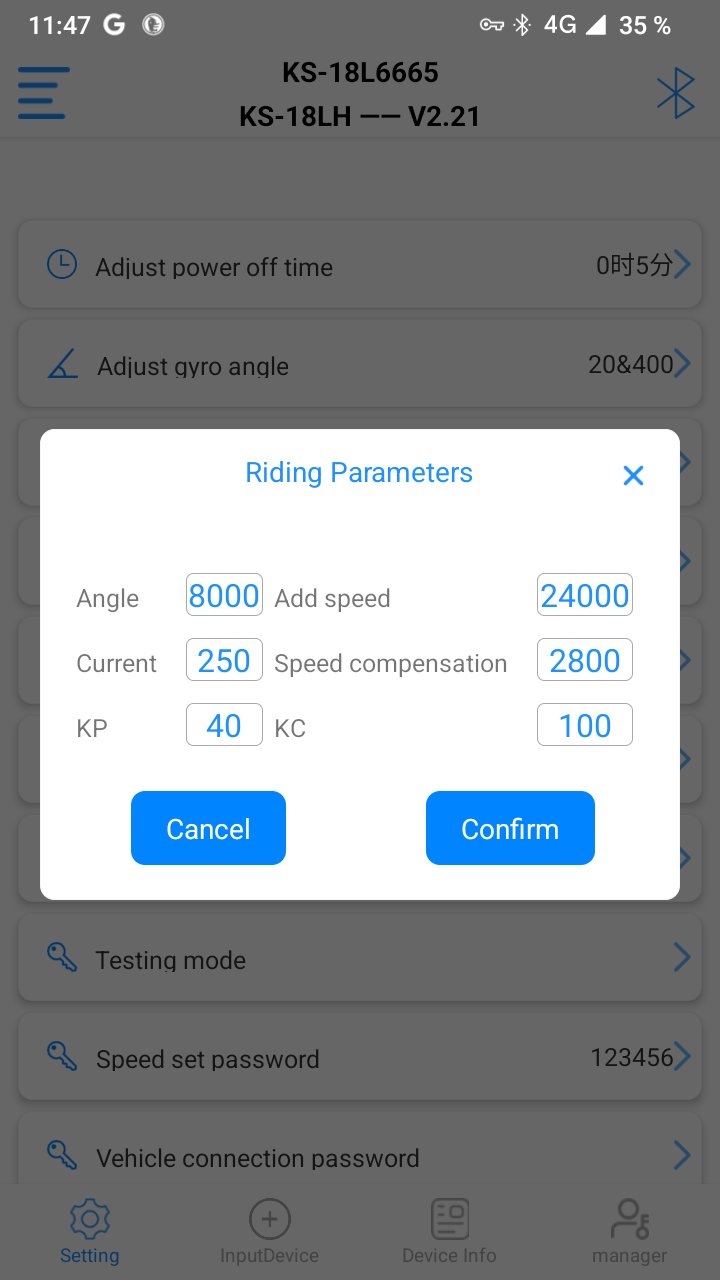This screenshot has height=1280, width=720.
Task: Edit the Angle value field
Action: pyautogui.click(x=224, y=595)
